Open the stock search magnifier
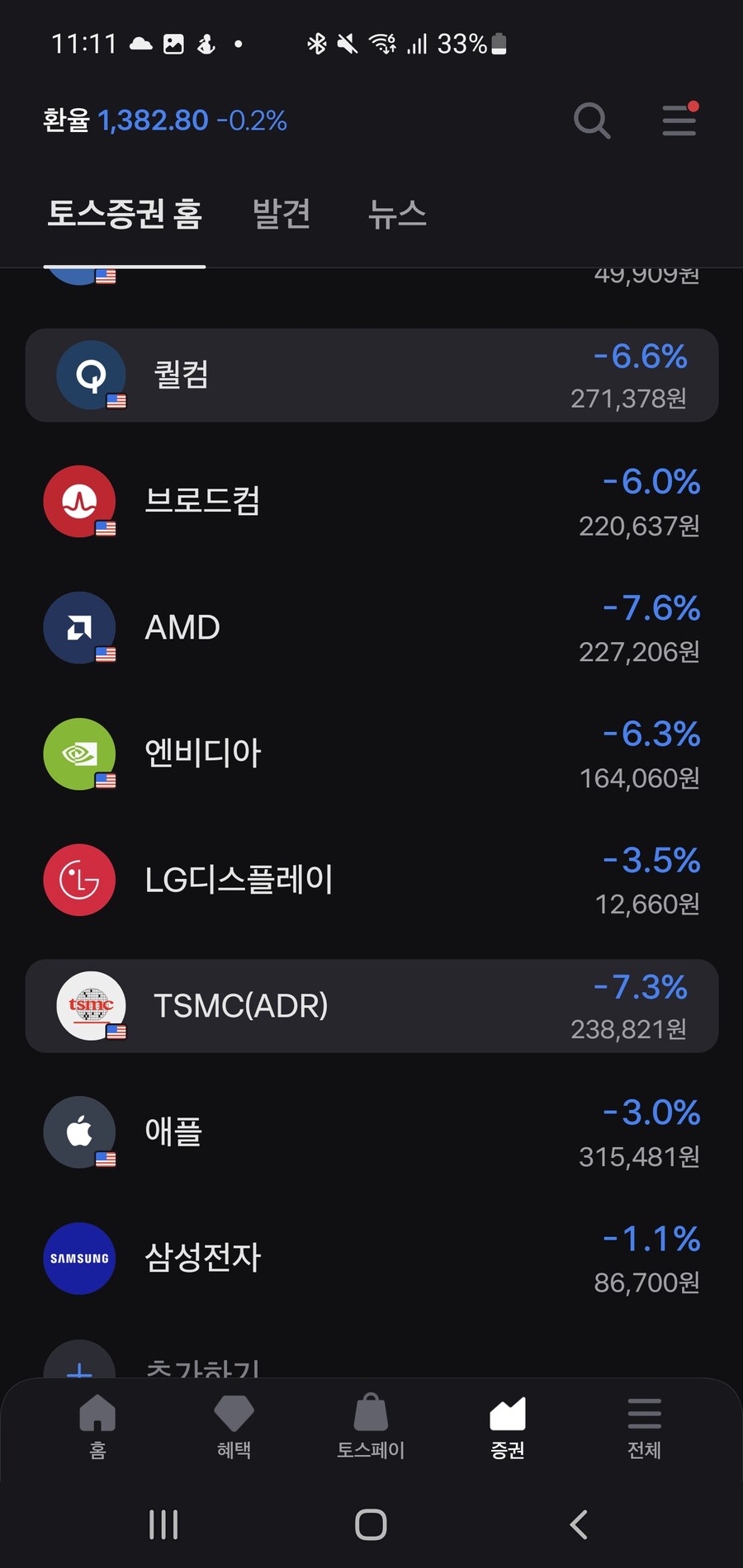 click(x=591, y=120)
